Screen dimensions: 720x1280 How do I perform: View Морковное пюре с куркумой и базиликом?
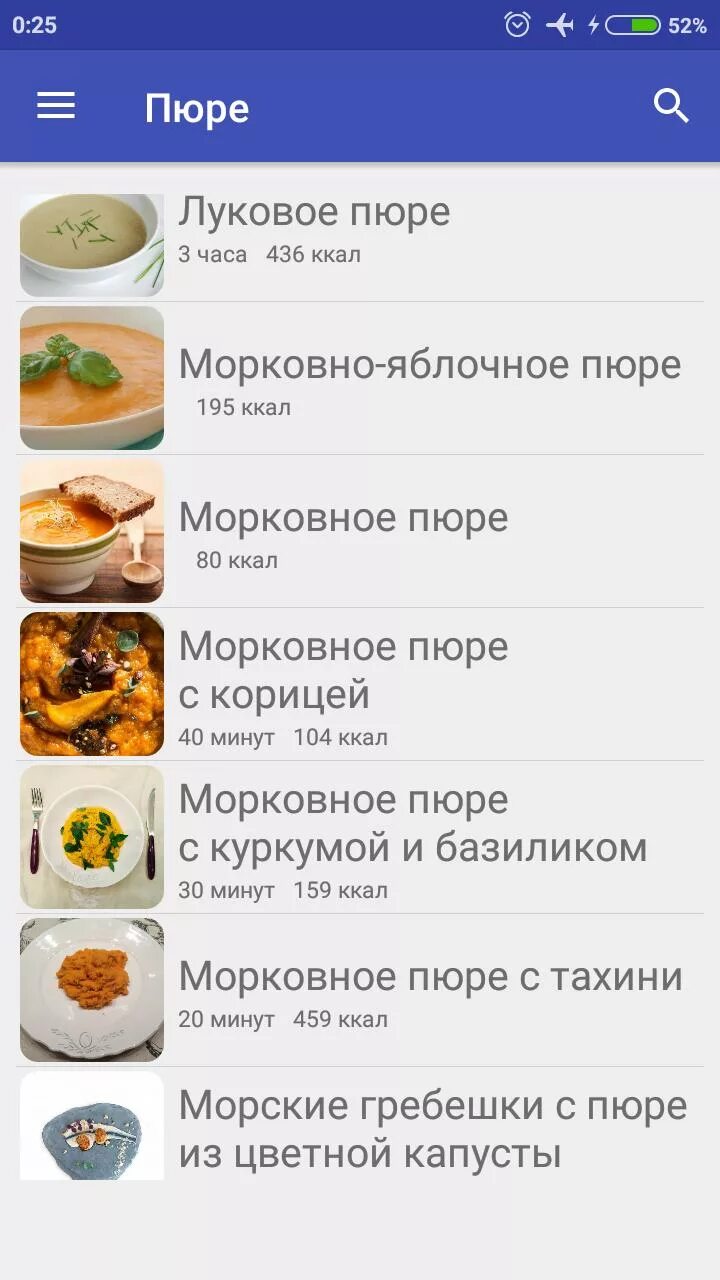coord(360,838)
